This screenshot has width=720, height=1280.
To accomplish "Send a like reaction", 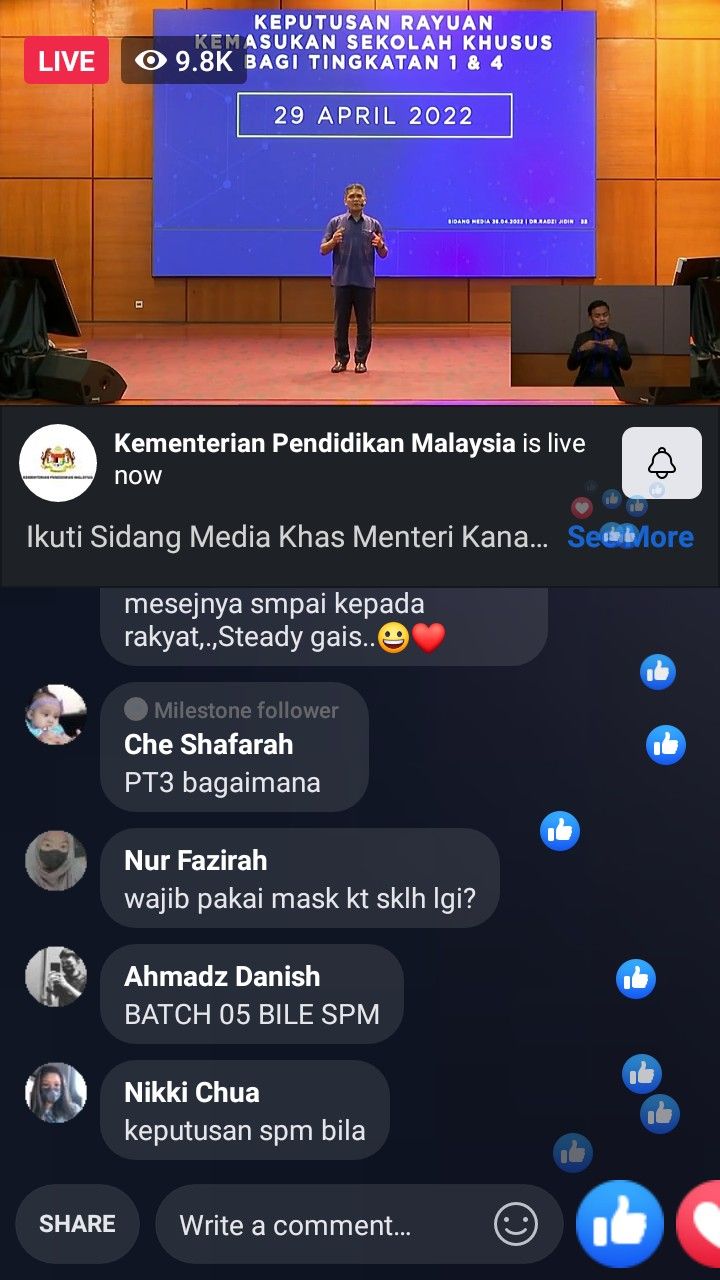I will click(620, 1224).
